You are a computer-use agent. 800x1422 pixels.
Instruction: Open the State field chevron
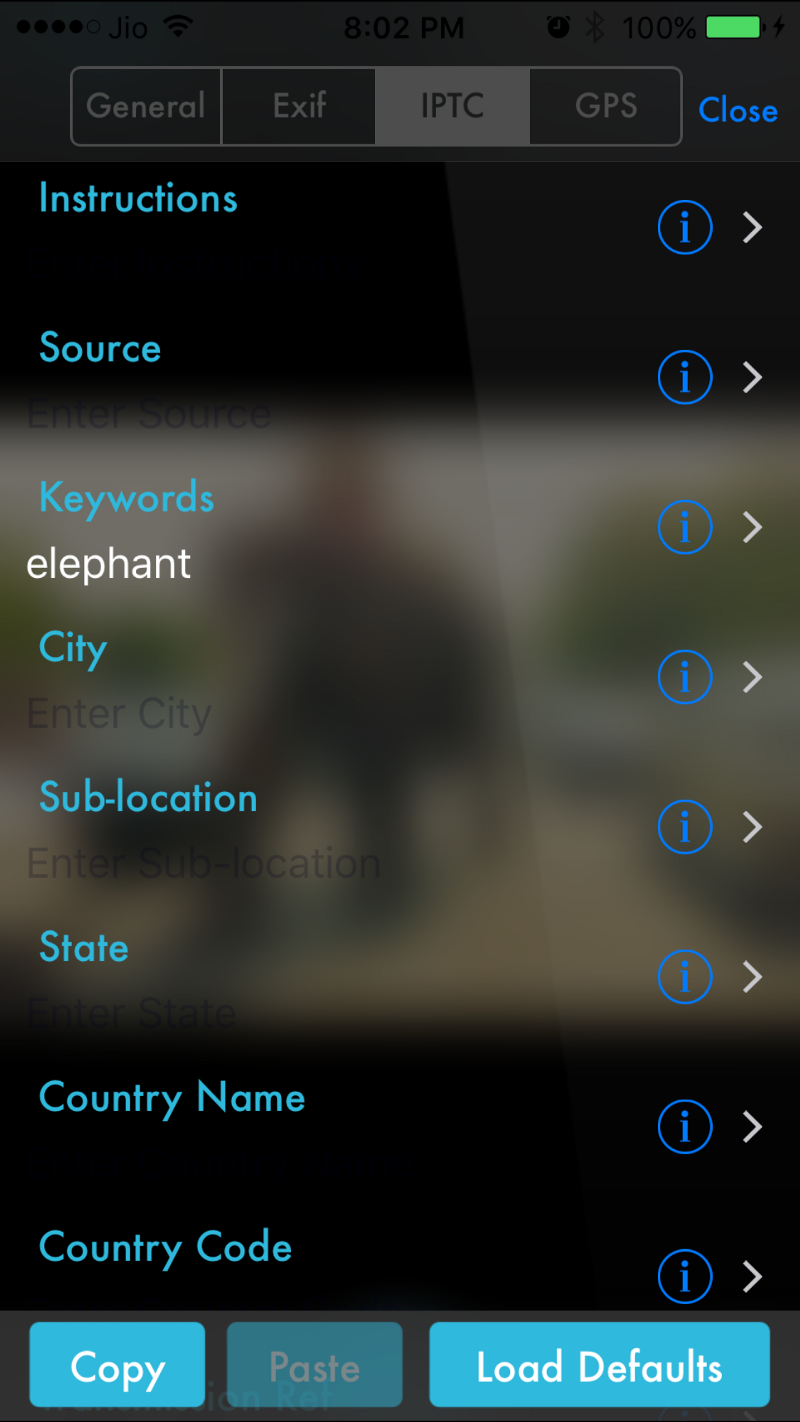tap(752, 977)
